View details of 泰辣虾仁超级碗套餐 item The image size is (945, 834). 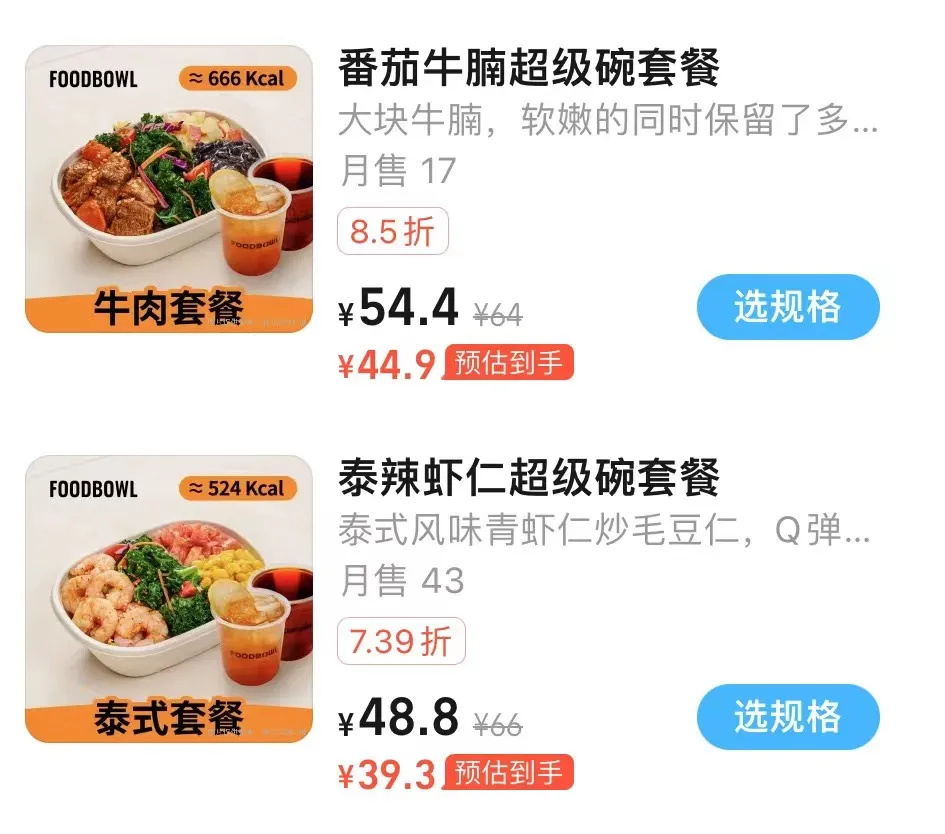point(529,480)
